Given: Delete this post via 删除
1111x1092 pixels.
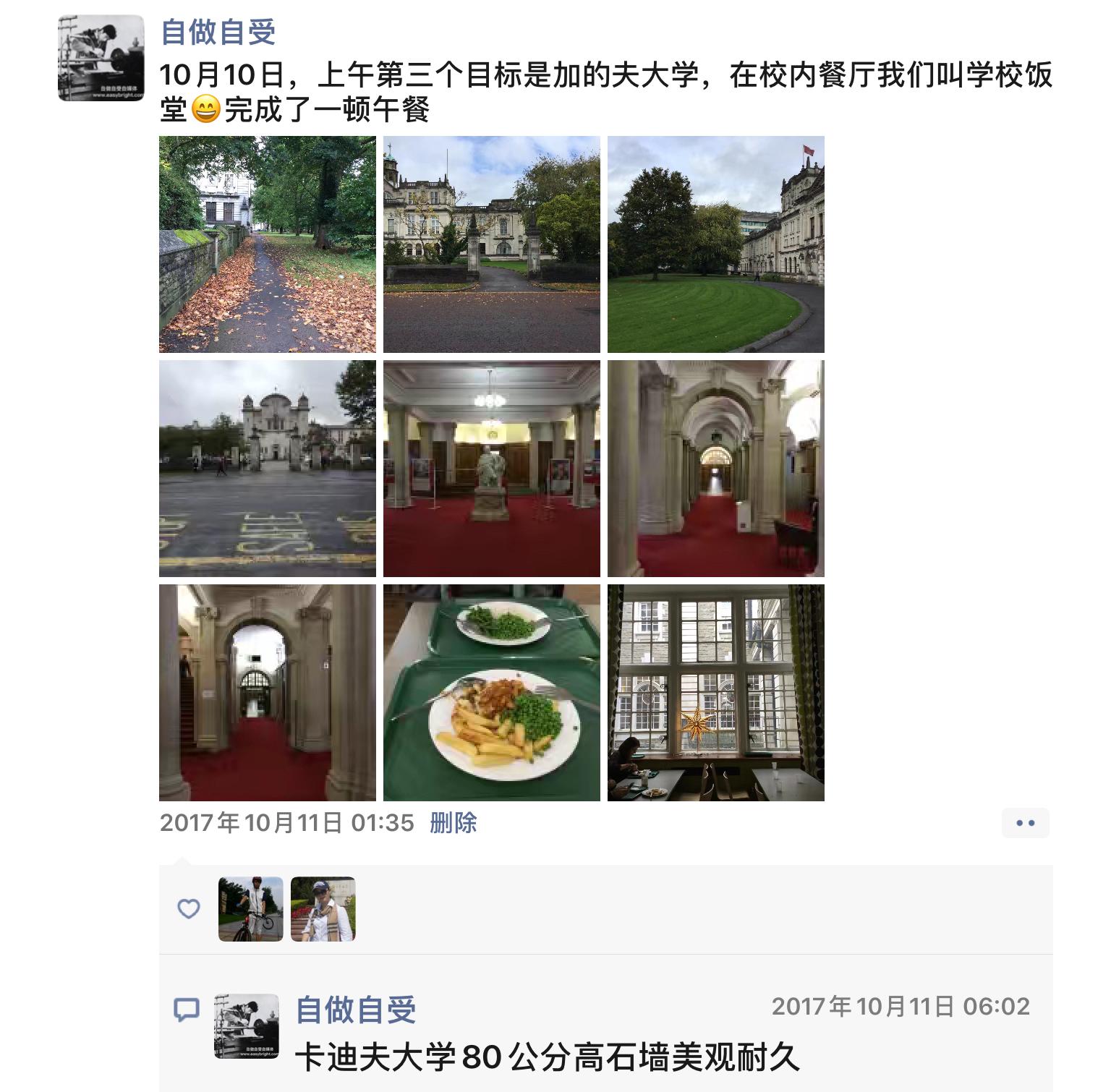Looking at the screenshot, I should (453, 823).
